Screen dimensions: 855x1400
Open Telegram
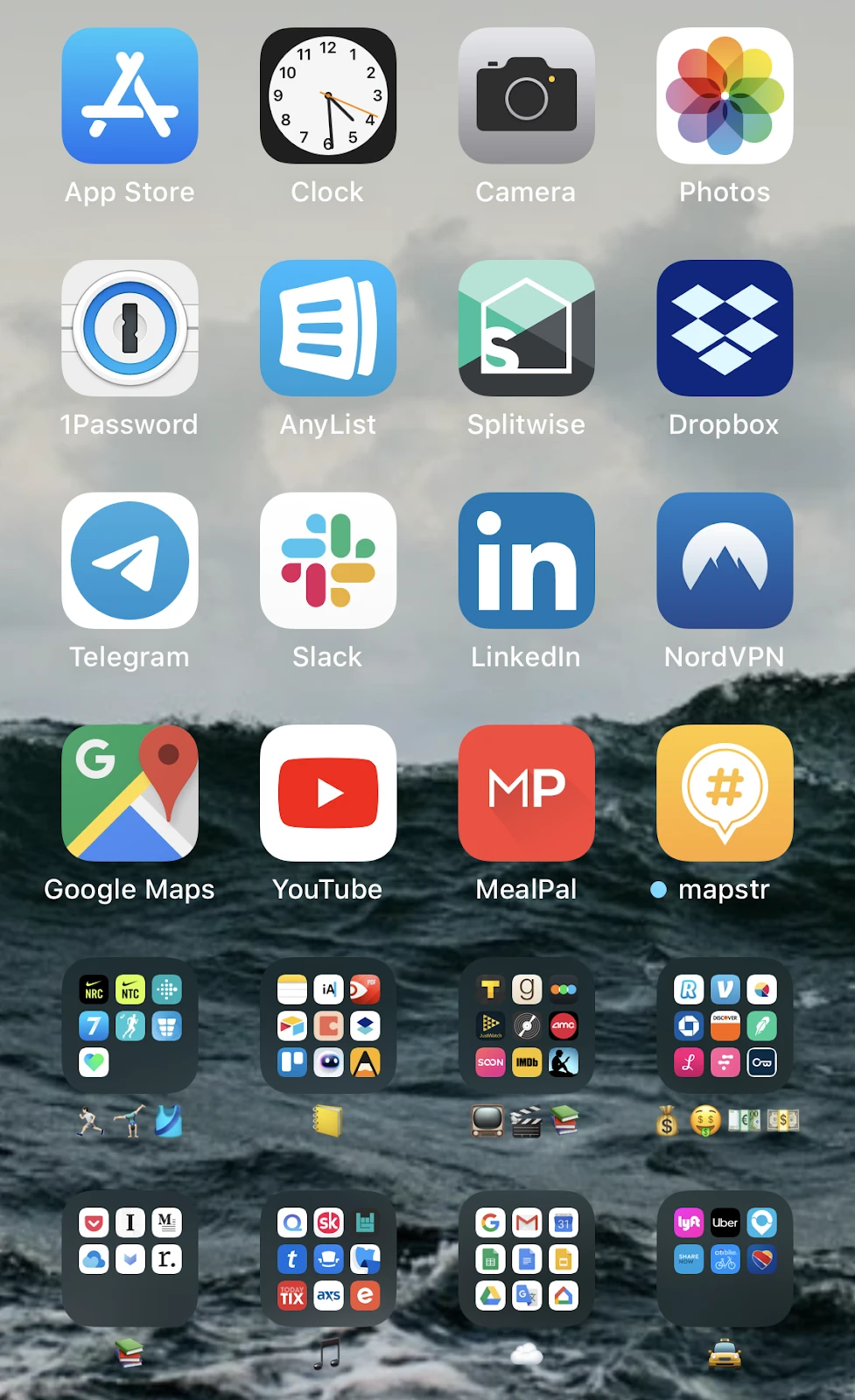tap(130, 561)
